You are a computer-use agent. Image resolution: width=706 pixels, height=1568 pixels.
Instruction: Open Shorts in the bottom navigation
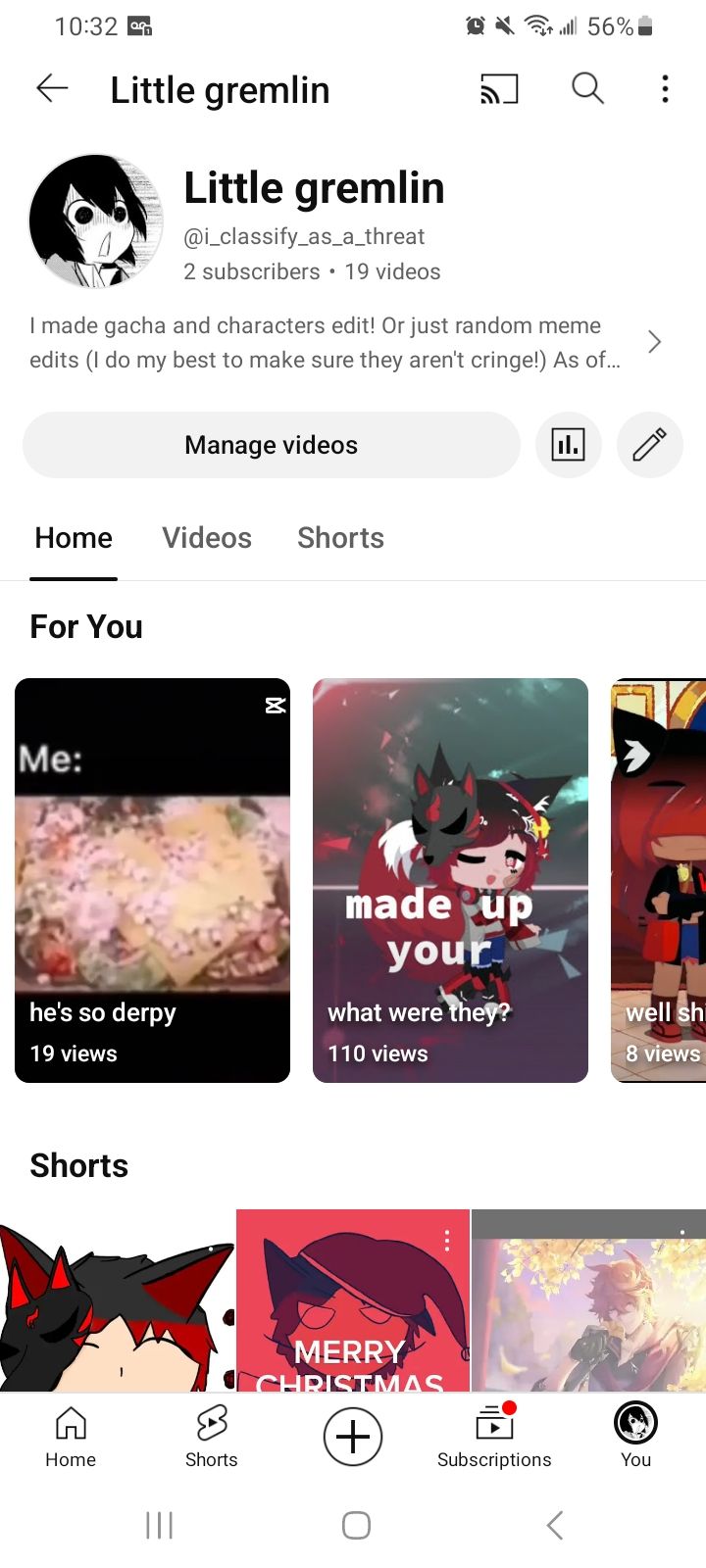coord(212,1437)
